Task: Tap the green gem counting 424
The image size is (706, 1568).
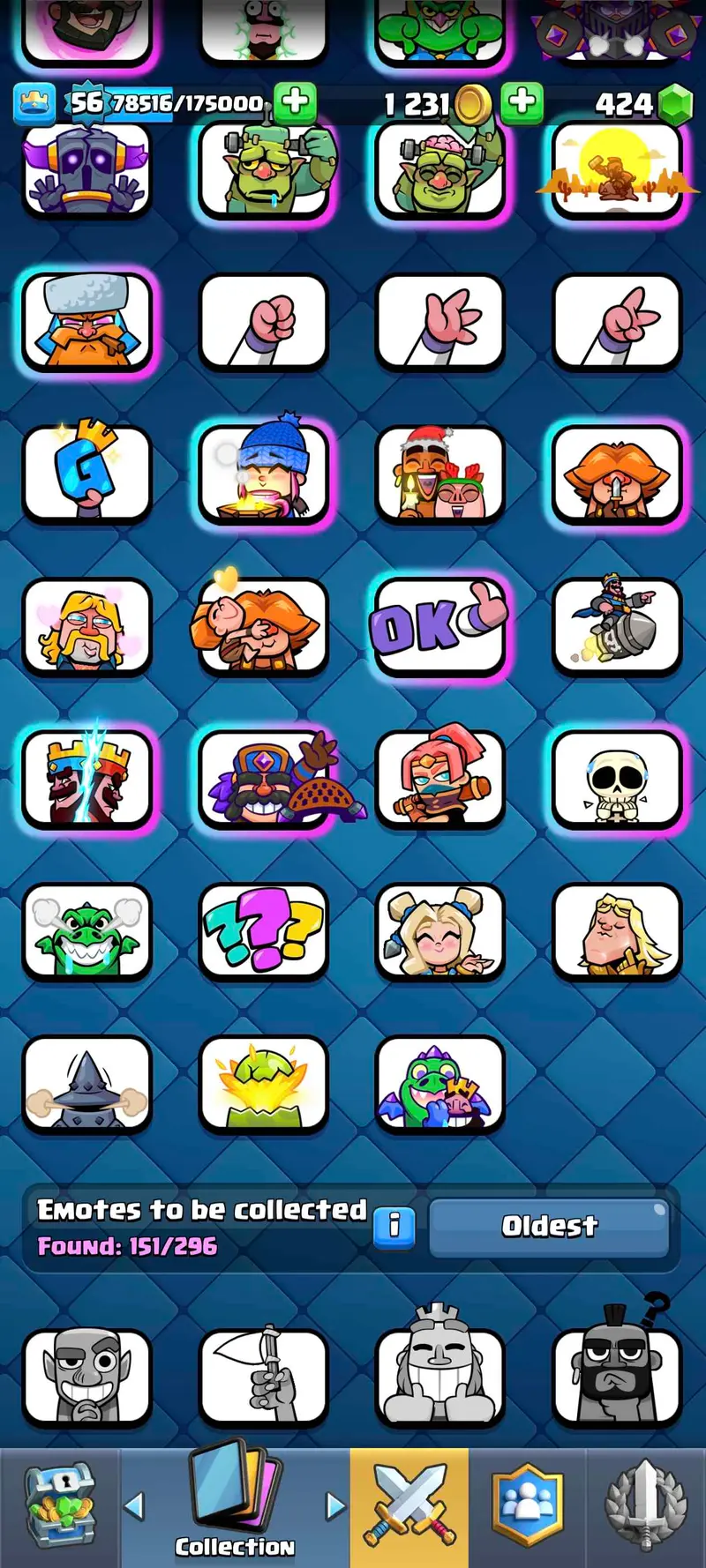Action: point(676,105)
